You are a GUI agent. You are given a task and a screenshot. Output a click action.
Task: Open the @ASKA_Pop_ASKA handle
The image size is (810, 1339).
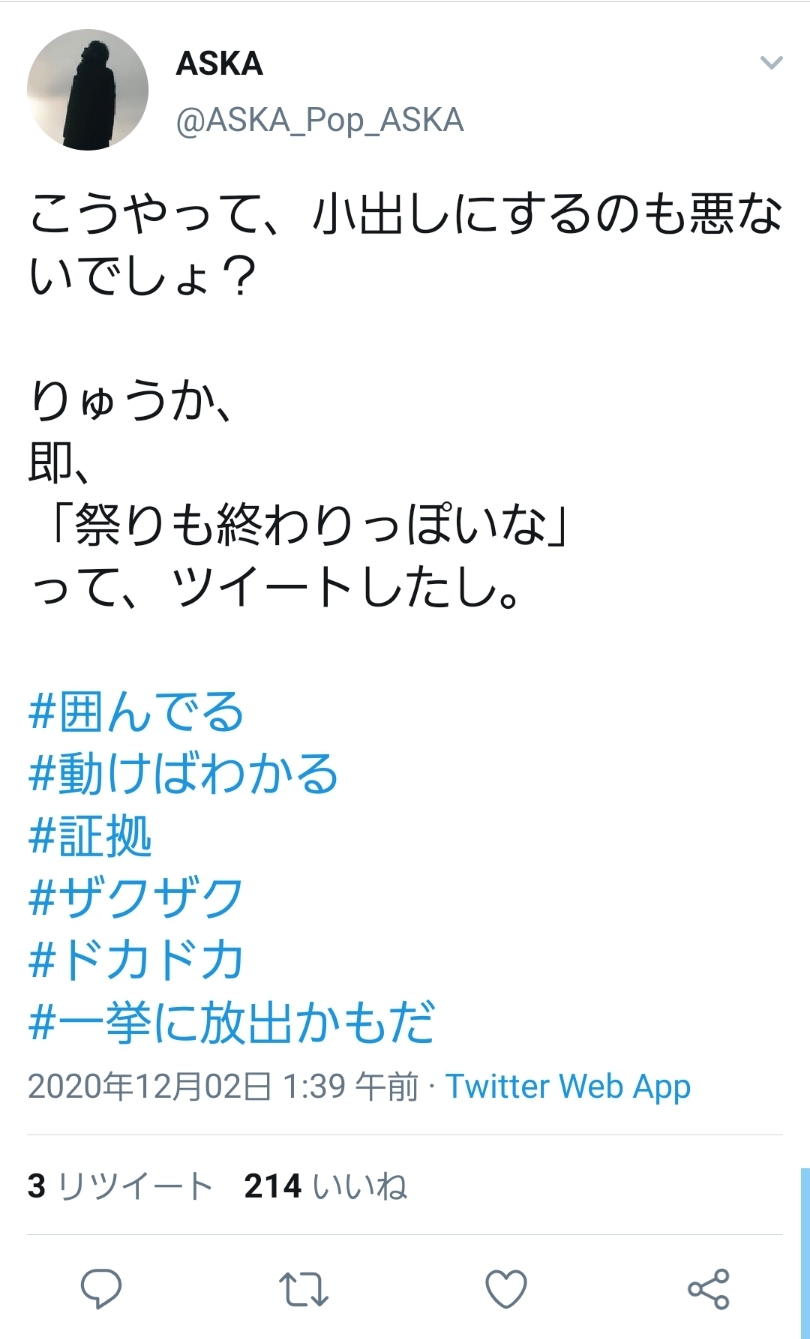320,121
